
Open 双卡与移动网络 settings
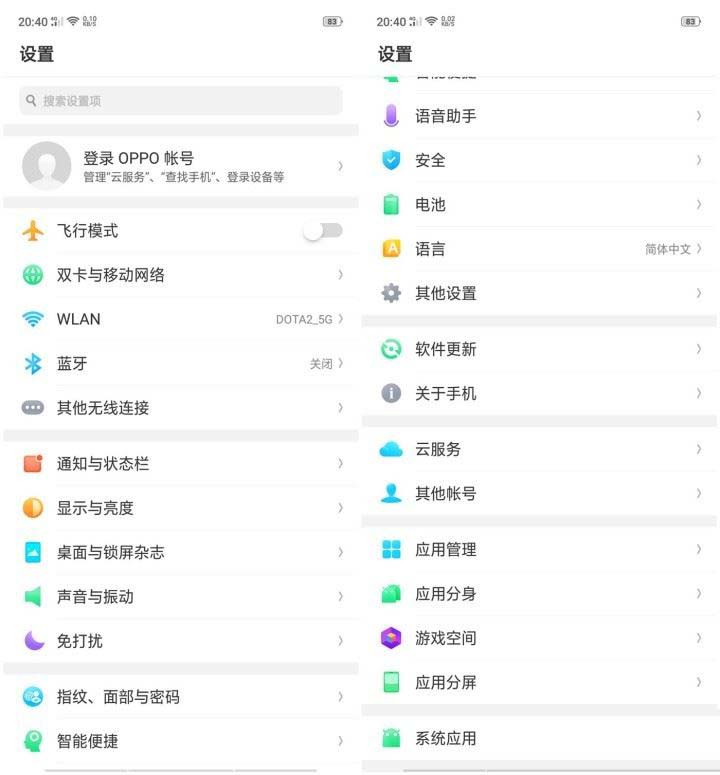(x=180, y=275)
